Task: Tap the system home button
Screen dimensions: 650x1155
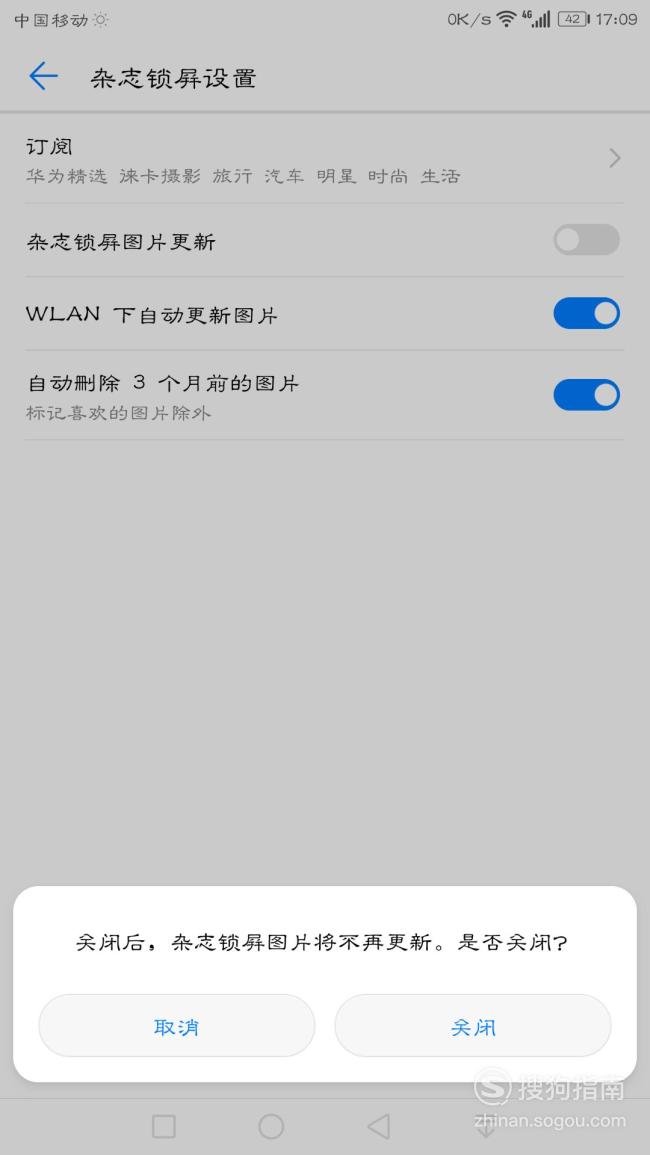Action: (x=271, y=1126)
